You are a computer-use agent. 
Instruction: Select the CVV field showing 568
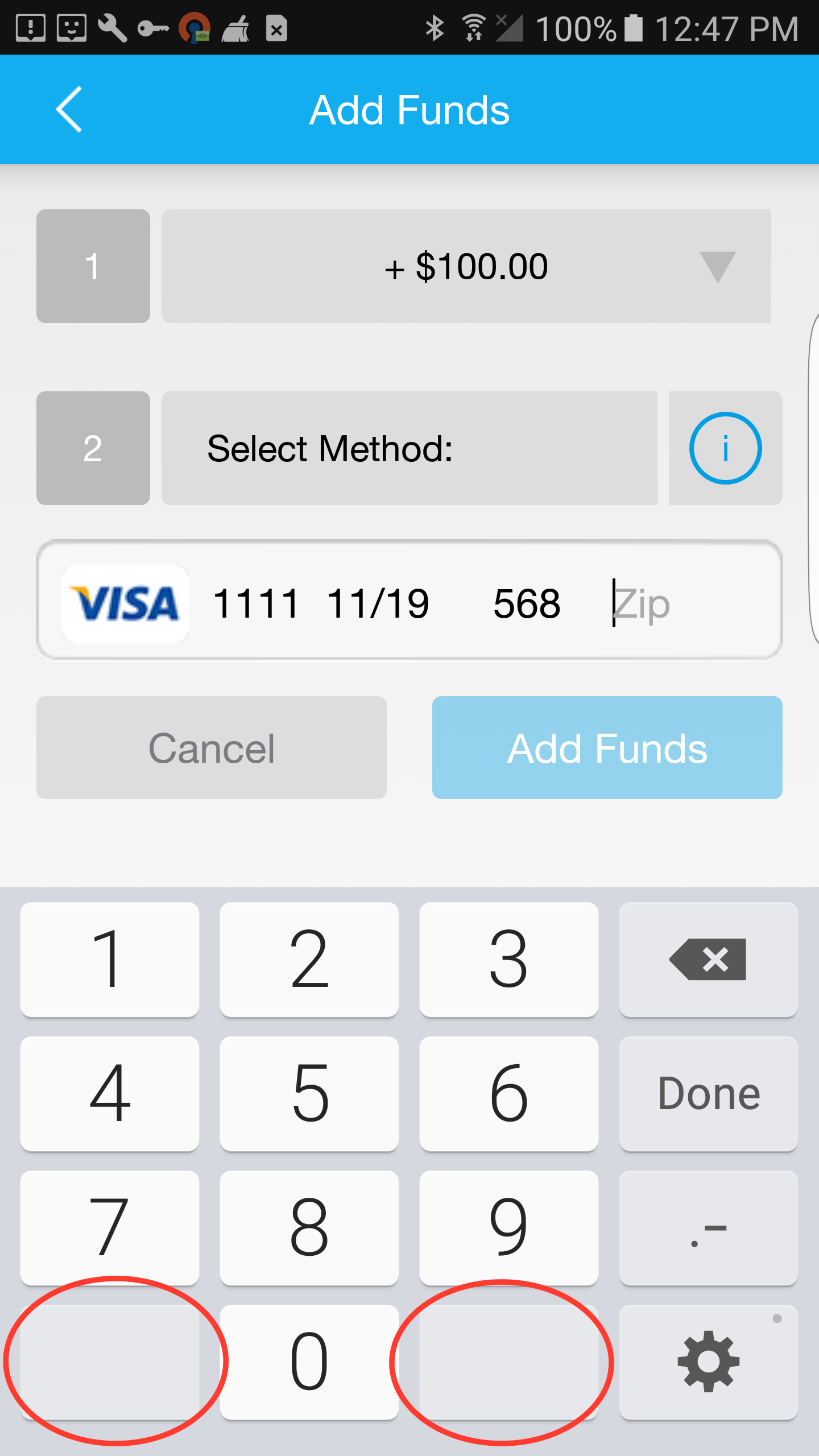tap(526, 603)
